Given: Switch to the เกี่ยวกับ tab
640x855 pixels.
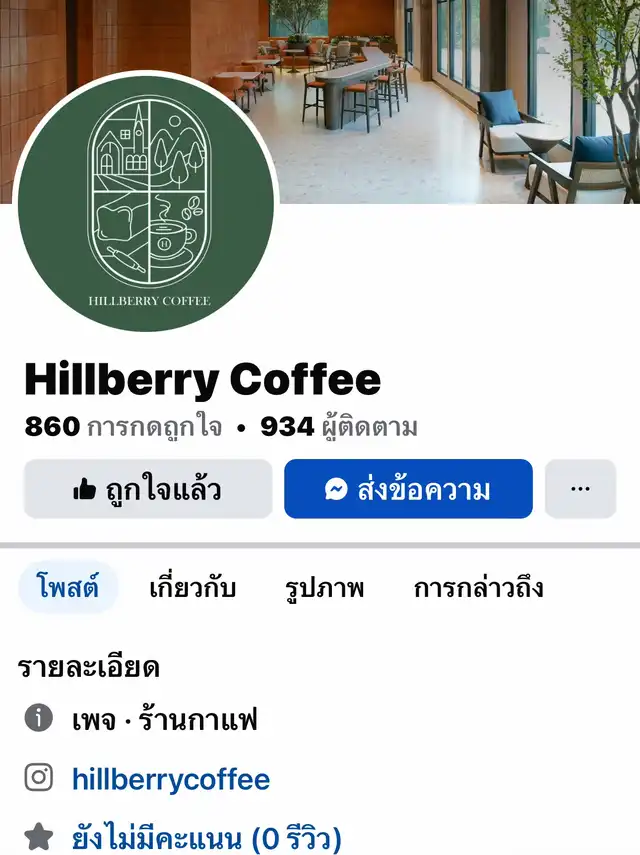Looking at the screenshot, I should click(x=192, y=587).
